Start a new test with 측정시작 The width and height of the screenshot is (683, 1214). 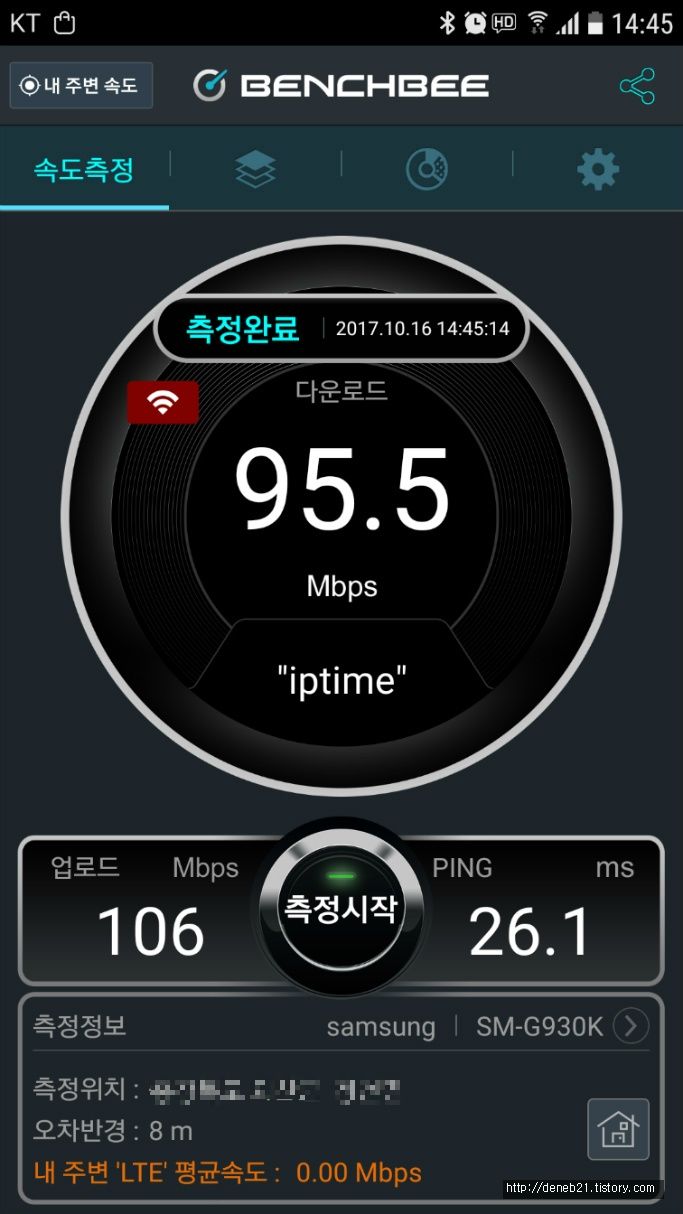pos(341,908)
